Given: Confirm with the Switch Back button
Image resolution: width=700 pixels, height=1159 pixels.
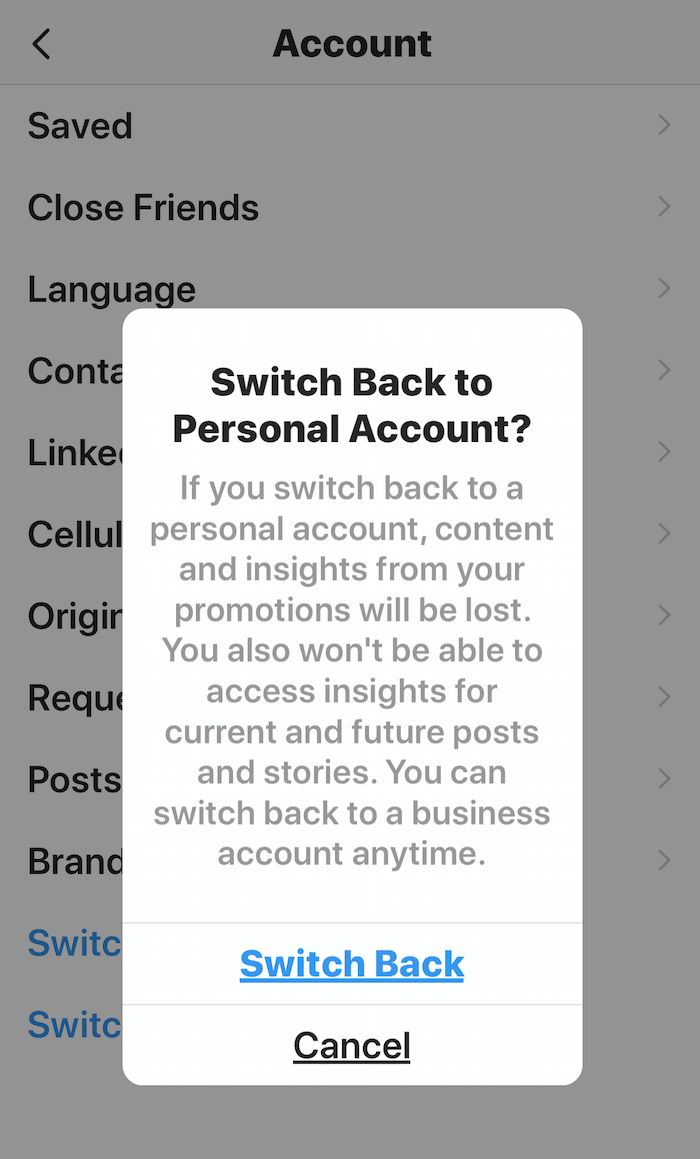Looking at the screenshot, I should tap(352, 964).
